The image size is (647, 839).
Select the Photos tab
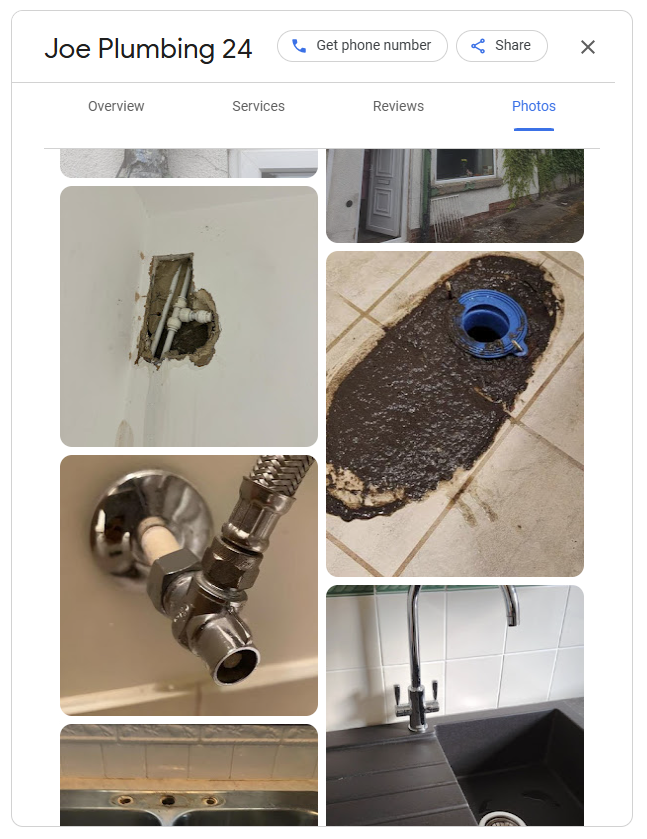533,106
